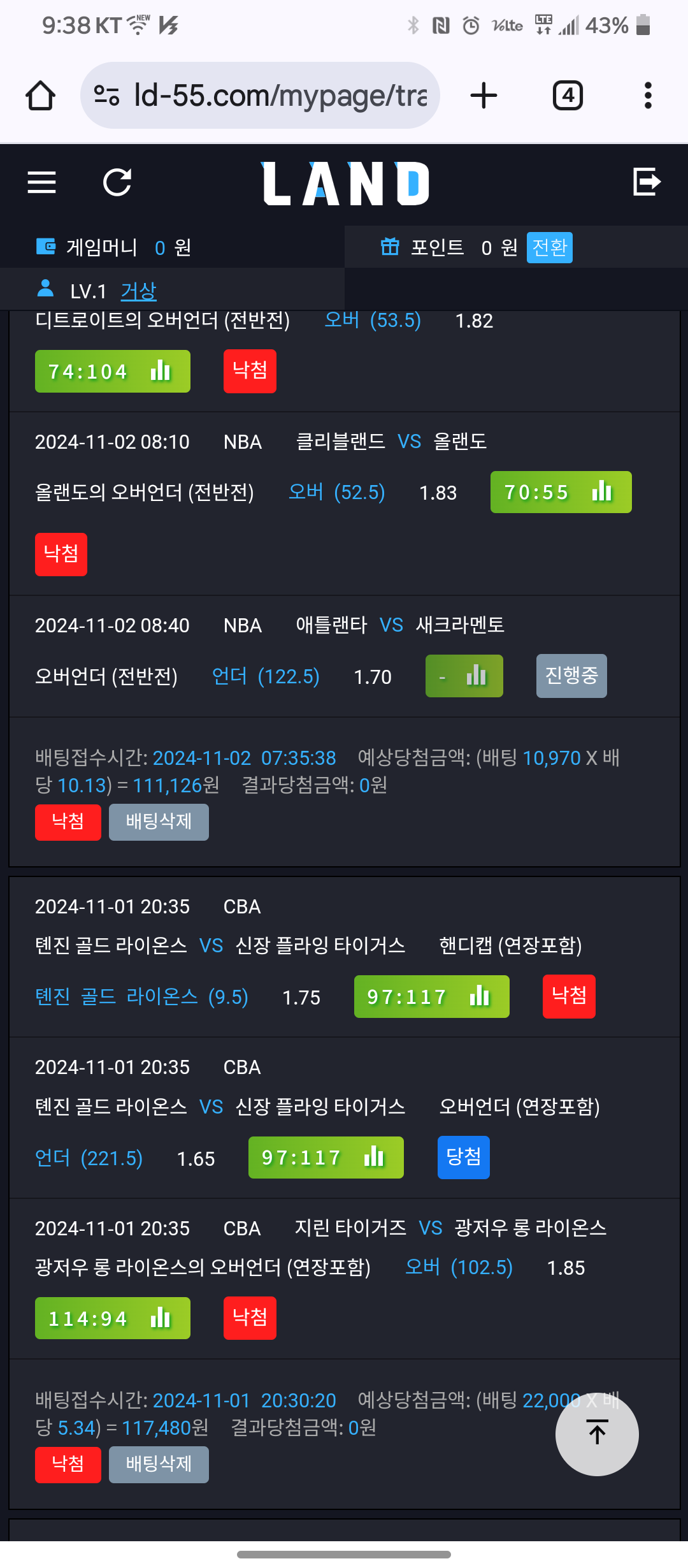Viewport: 688px width, 1568px height.
Task: Tap the ld-55.com address bar
Action: [260, 96]
